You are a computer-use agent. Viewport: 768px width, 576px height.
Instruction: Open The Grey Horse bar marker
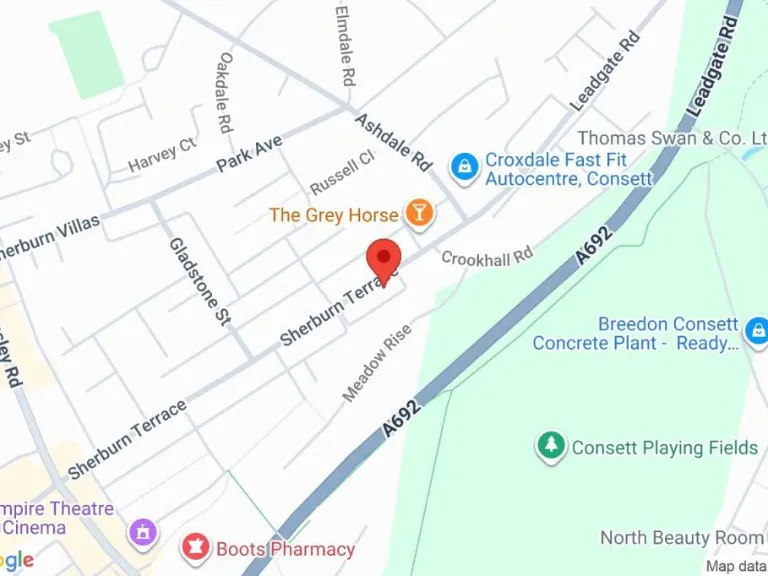pos(419,213)
